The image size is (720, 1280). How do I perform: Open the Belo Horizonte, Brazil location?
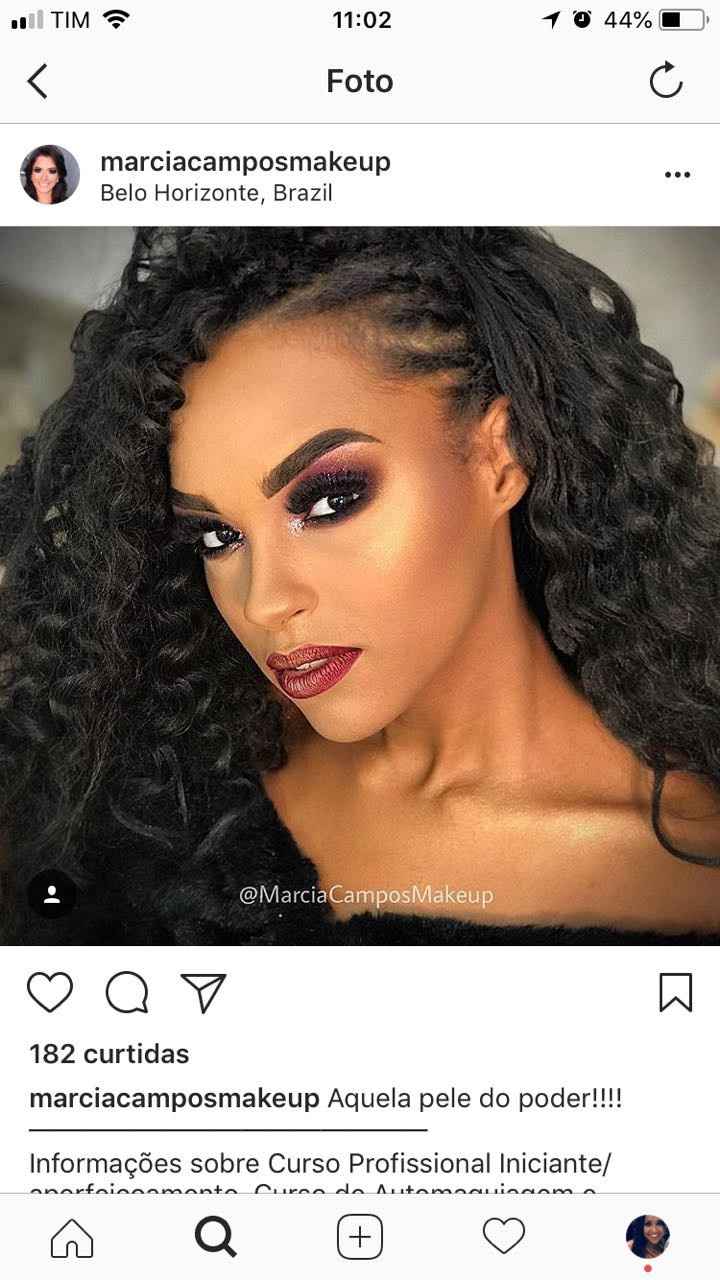coord(216,193)
